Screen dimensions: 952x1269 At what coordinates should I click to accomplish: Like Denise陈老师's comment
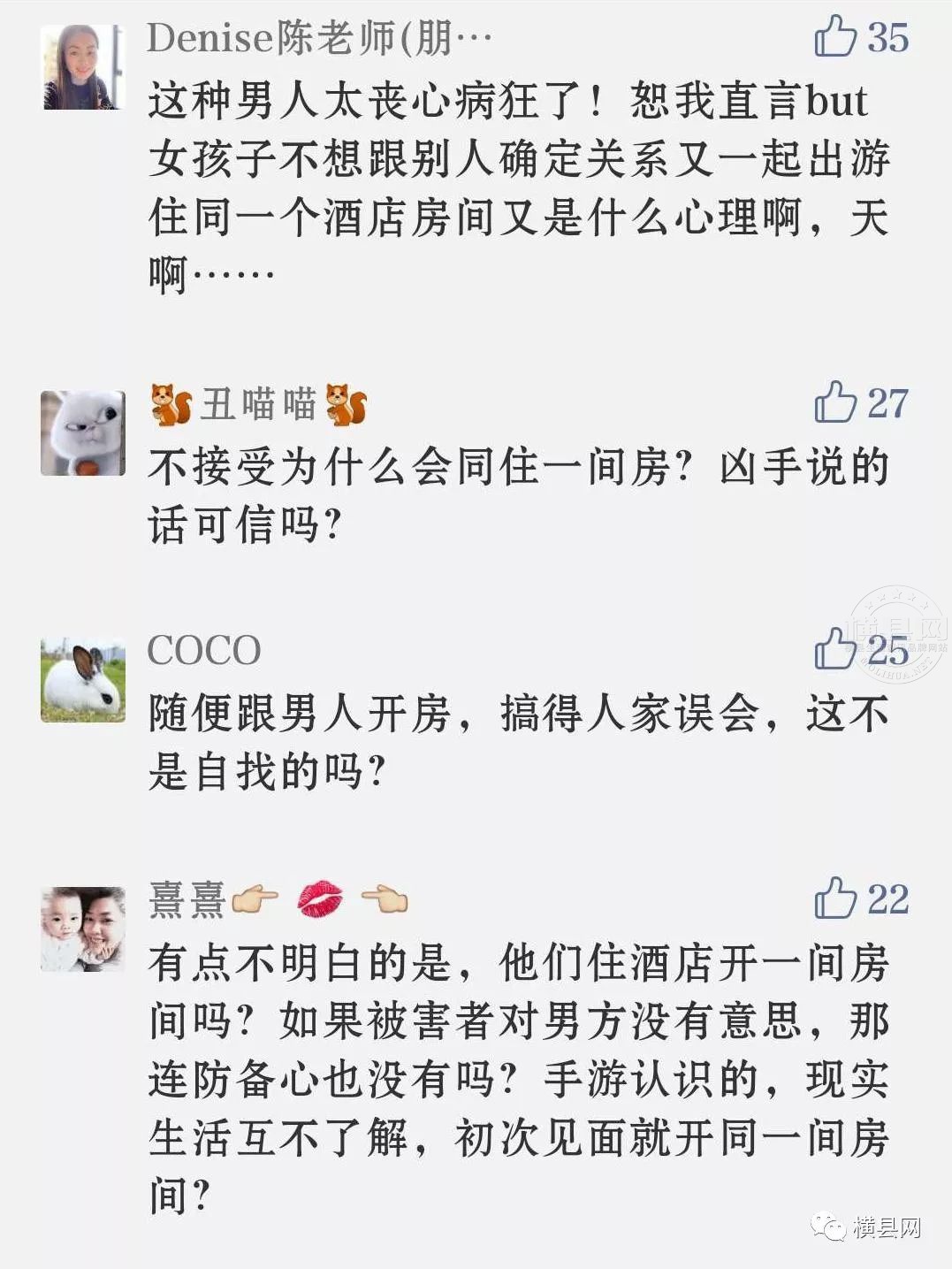point(835,36)
